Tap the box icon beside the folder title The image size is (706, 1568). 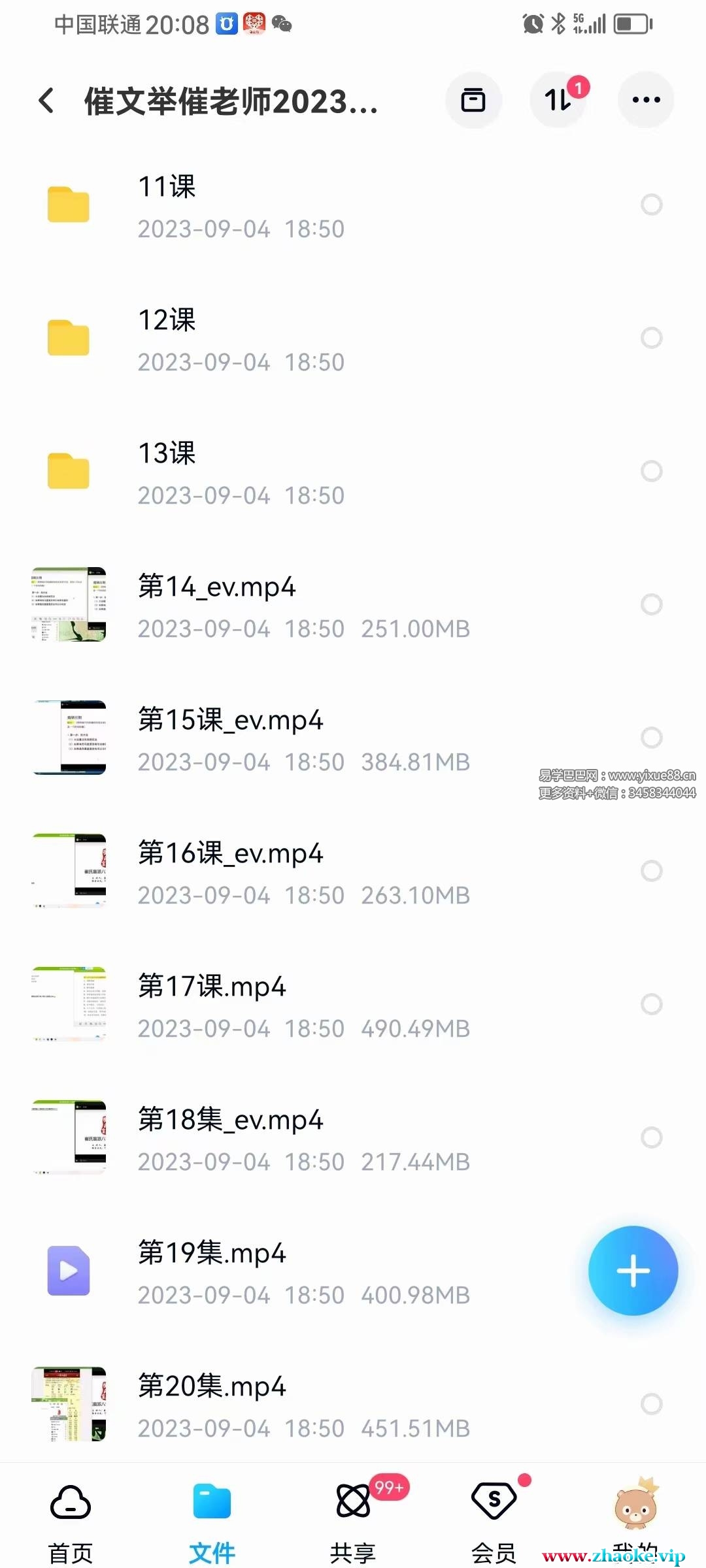(x=473, y=100)
